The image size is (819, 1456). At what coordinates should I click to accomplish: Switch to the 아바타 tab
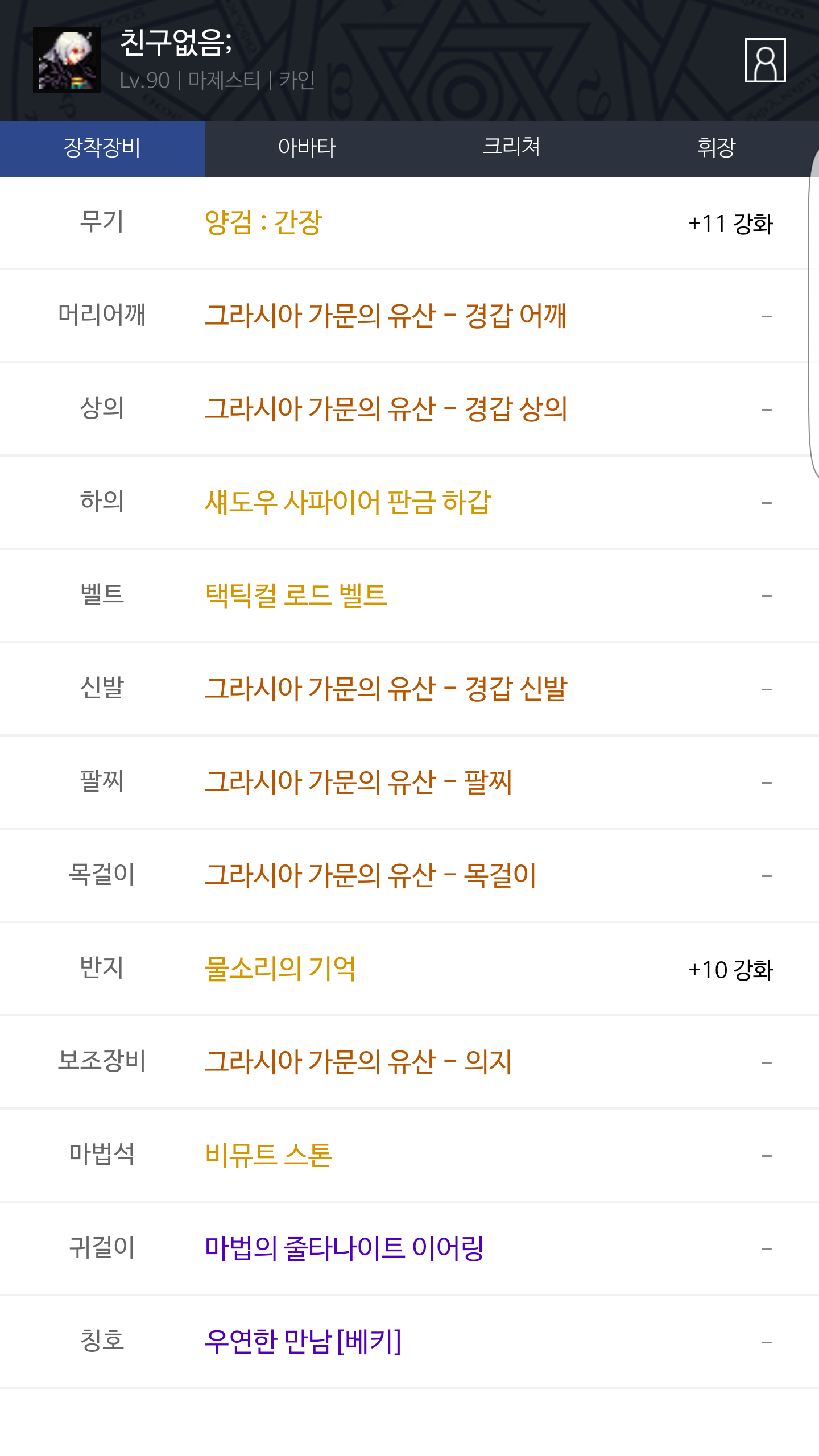[307, 148]
